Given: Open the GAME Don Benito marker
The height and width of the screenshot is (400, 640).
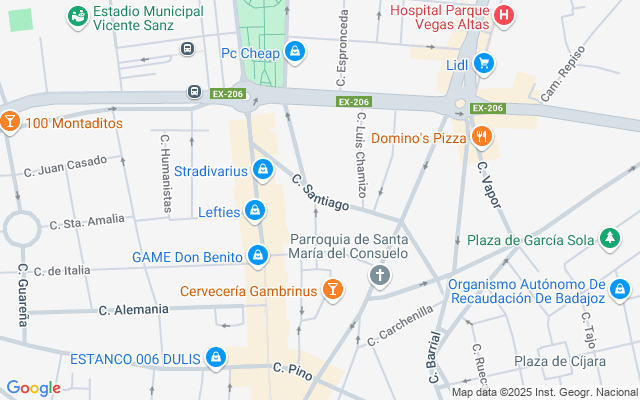Looking at the screenshot, I should click(258, 256).
